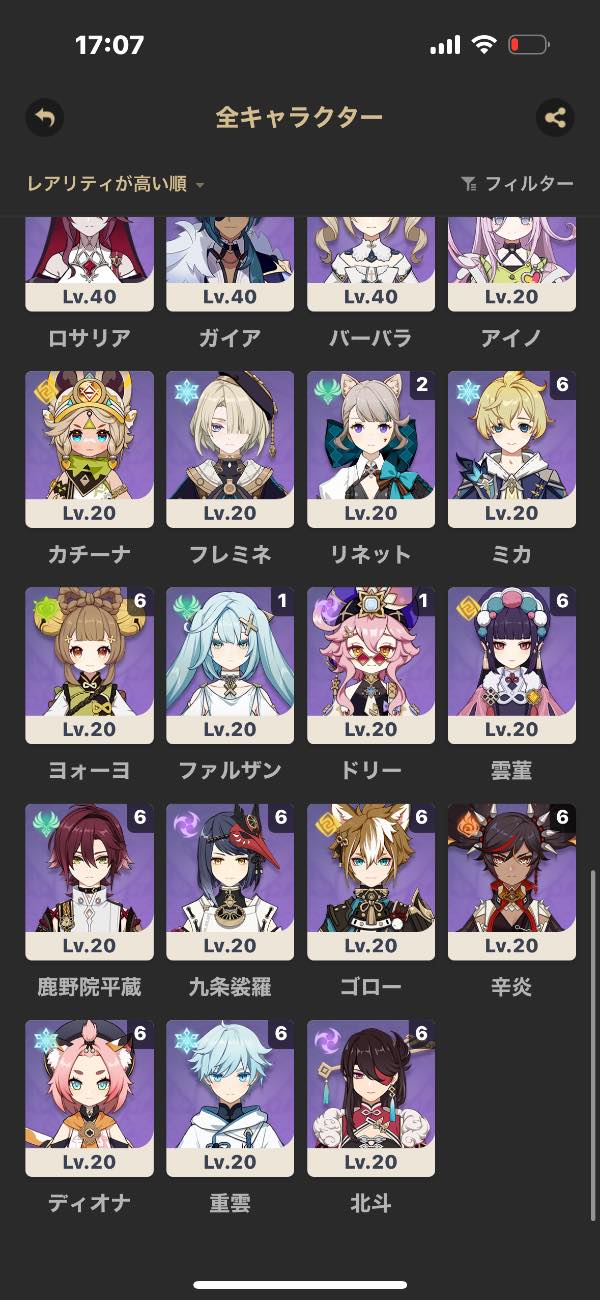600x1300 pixels.
Task: View リネット character details
Action: pyautogui.click(x=371, y=449)
